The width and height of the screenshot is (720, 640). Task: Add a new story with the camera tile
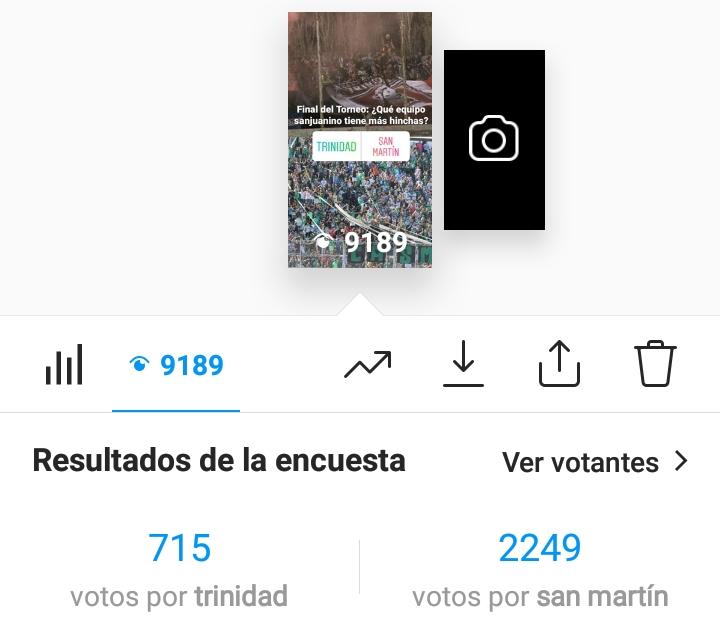click(x=494, y=140)
